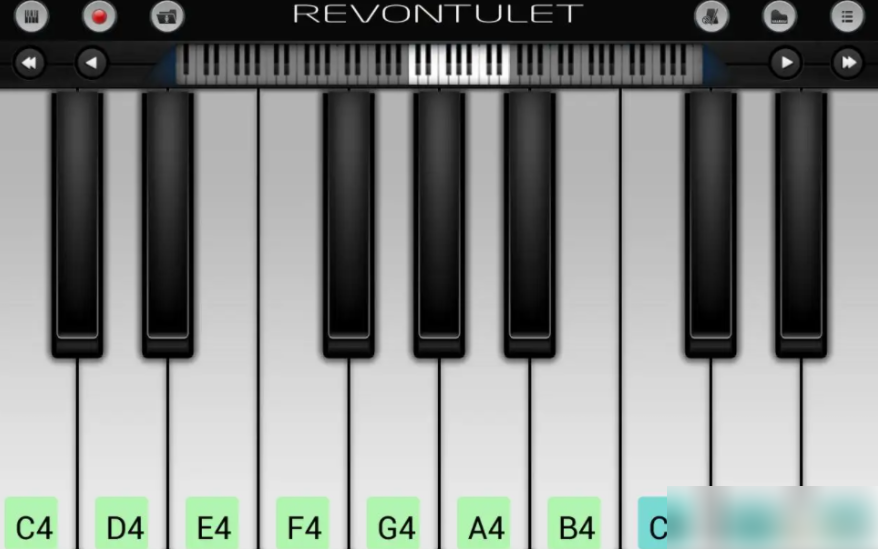Jump keyboard left with double-arrow button

click(29, 64)
